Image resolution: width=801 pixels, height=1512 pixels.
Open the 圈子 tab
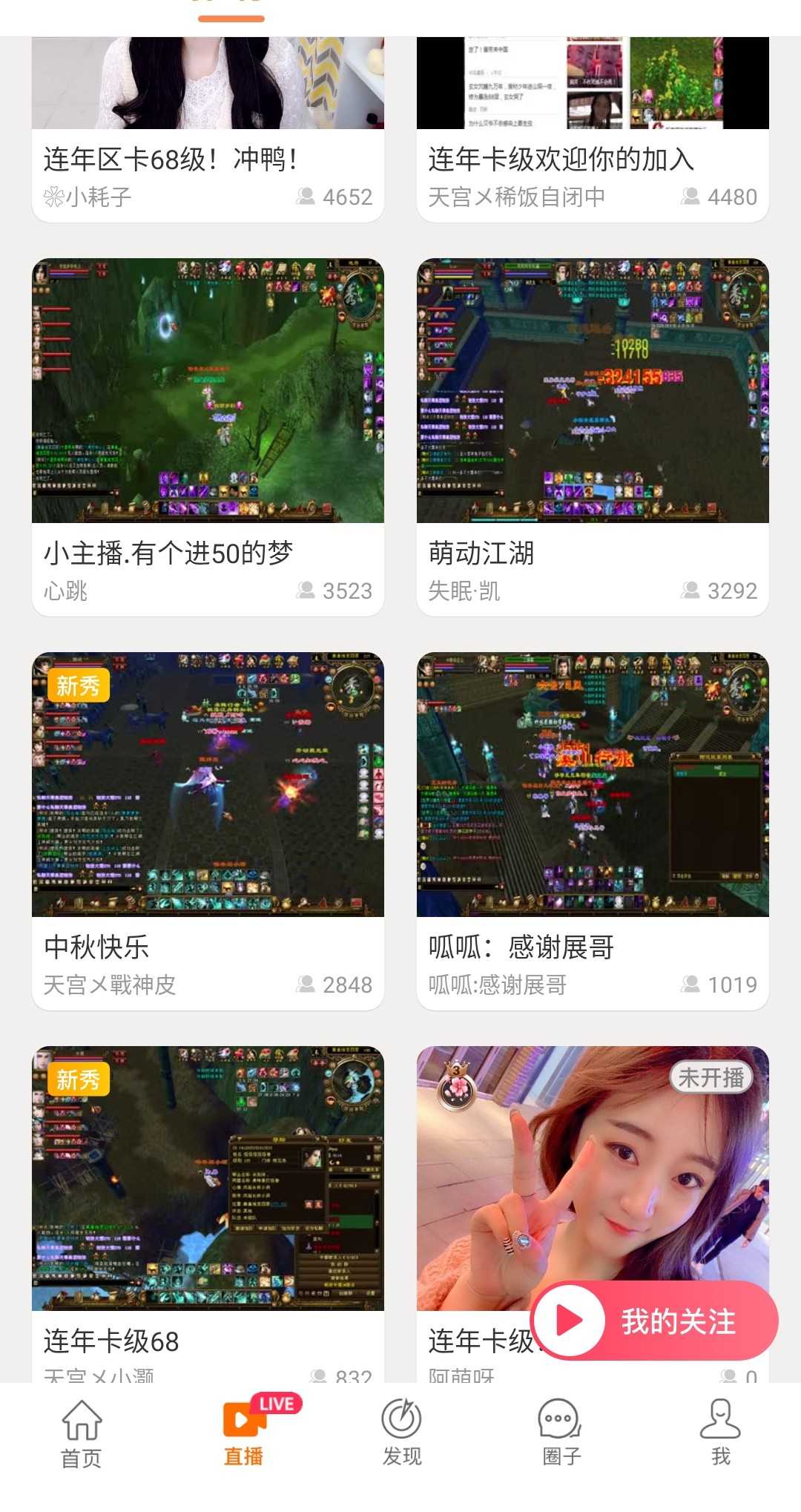click(561, 1433)
